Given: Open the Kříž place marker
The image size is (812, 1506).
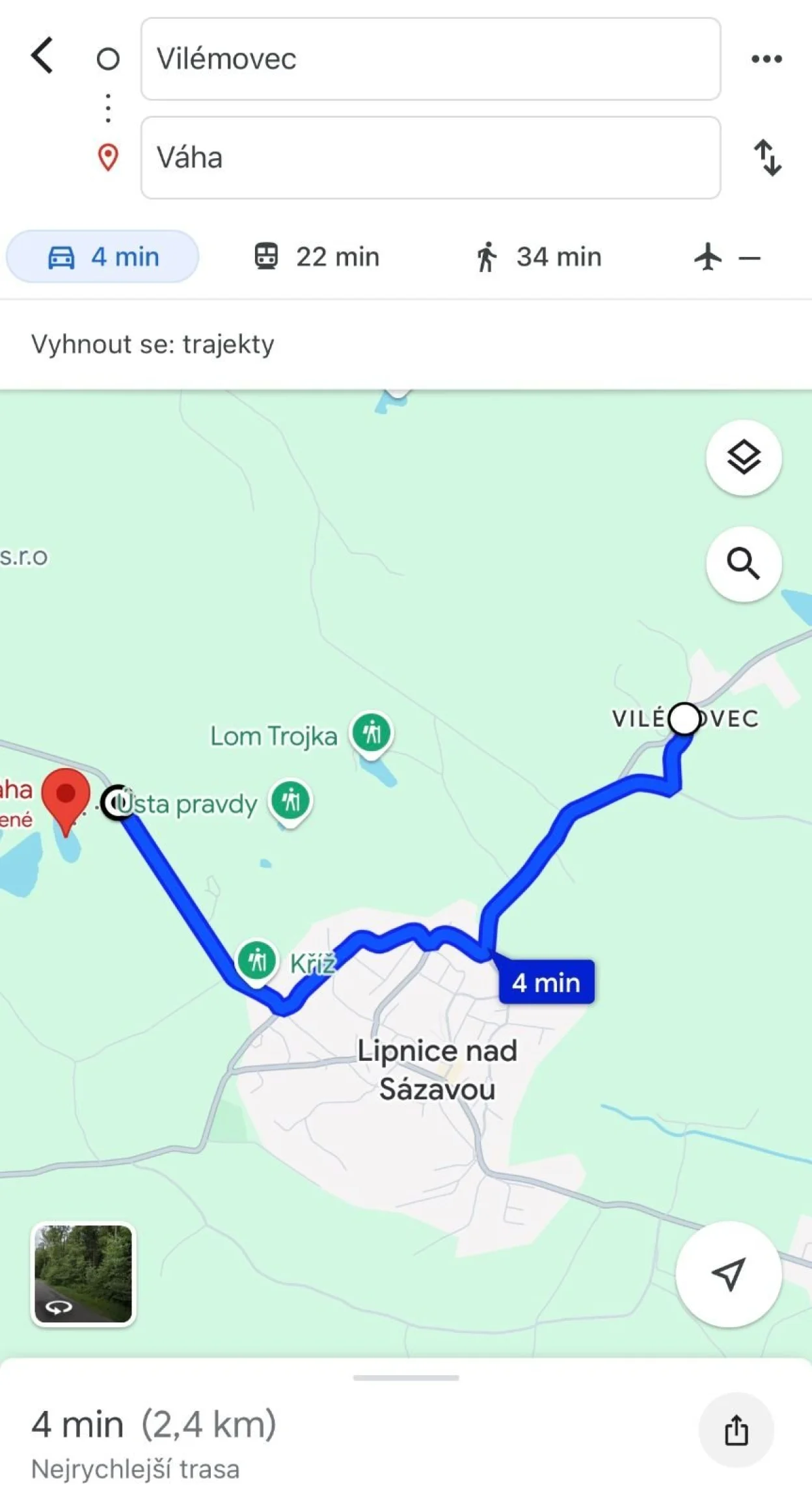Looking at the screenshot, I should pos(257,960).
